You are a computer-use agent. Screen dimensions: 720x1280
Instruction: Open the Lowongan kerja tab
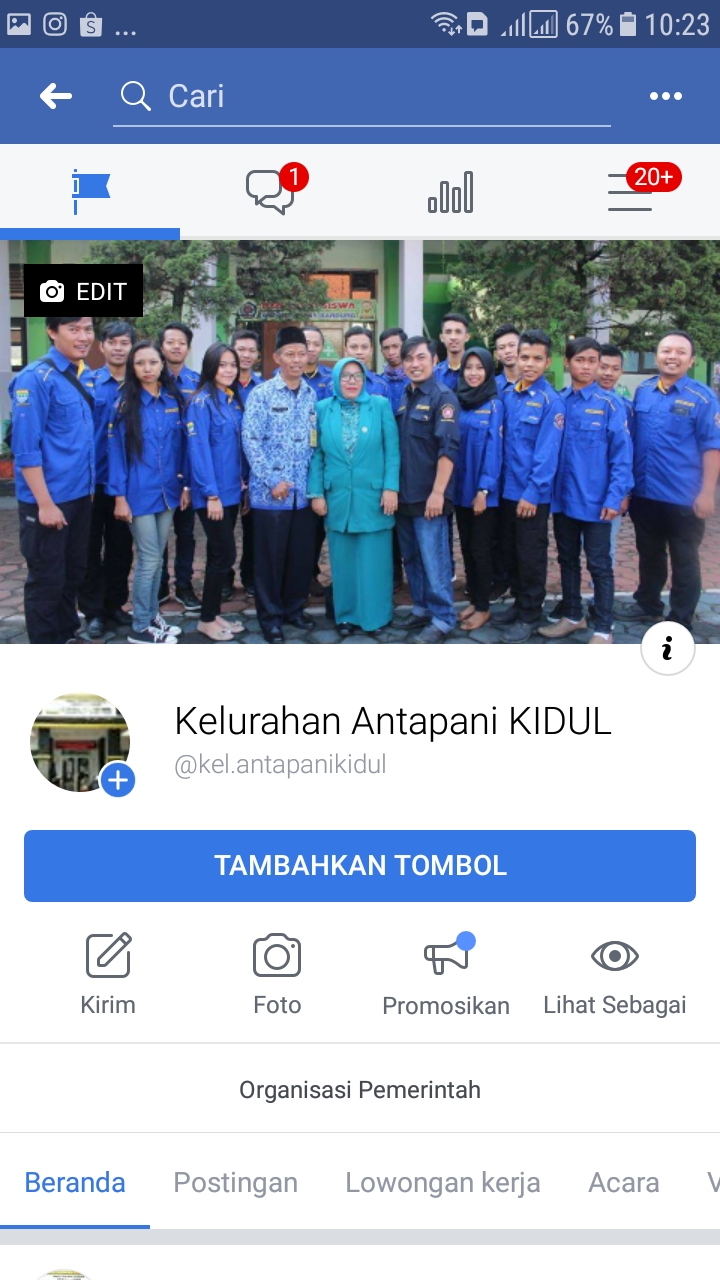[443, 1183]
